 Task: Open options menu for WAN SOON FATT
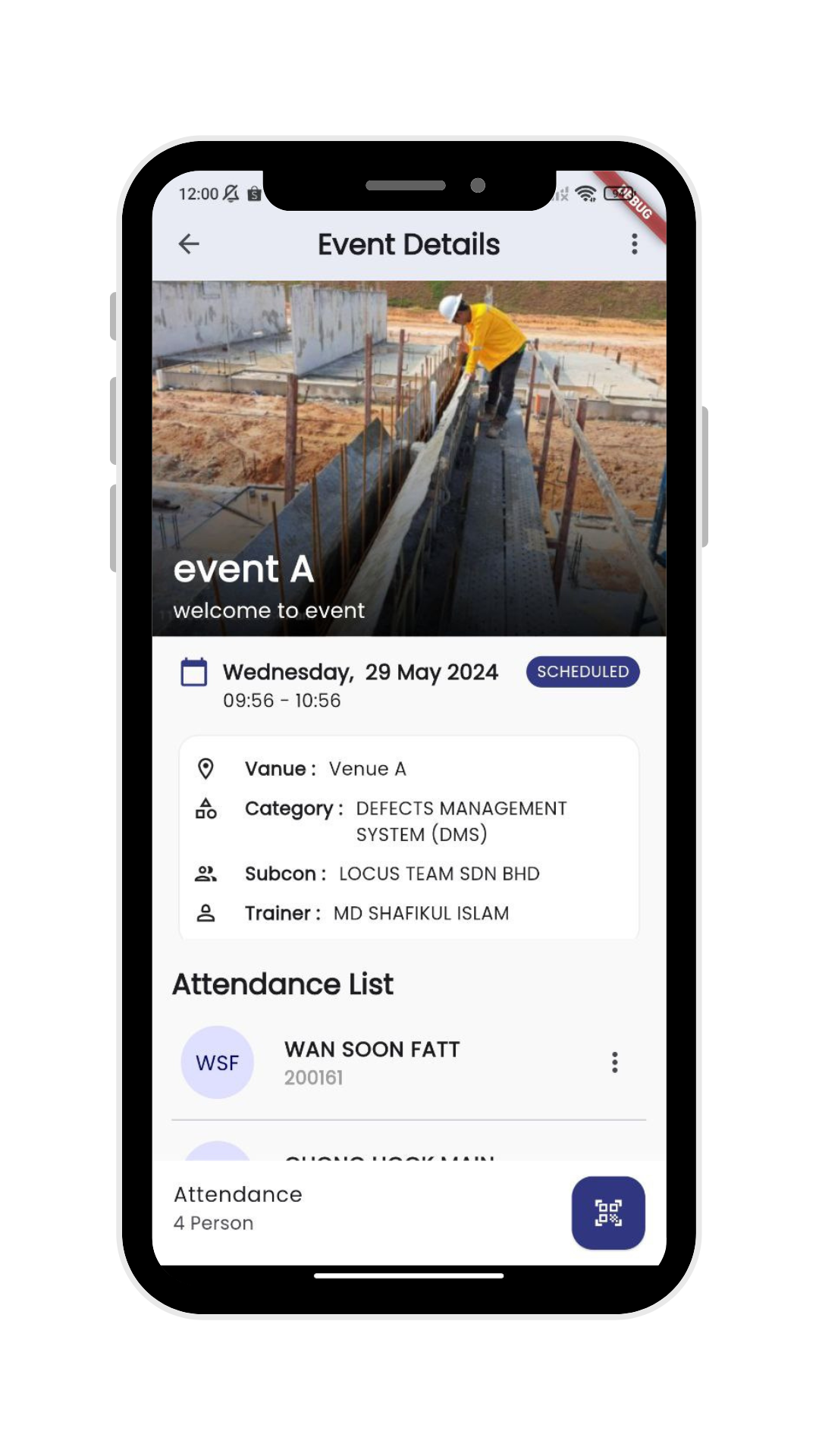(614, 1062)
